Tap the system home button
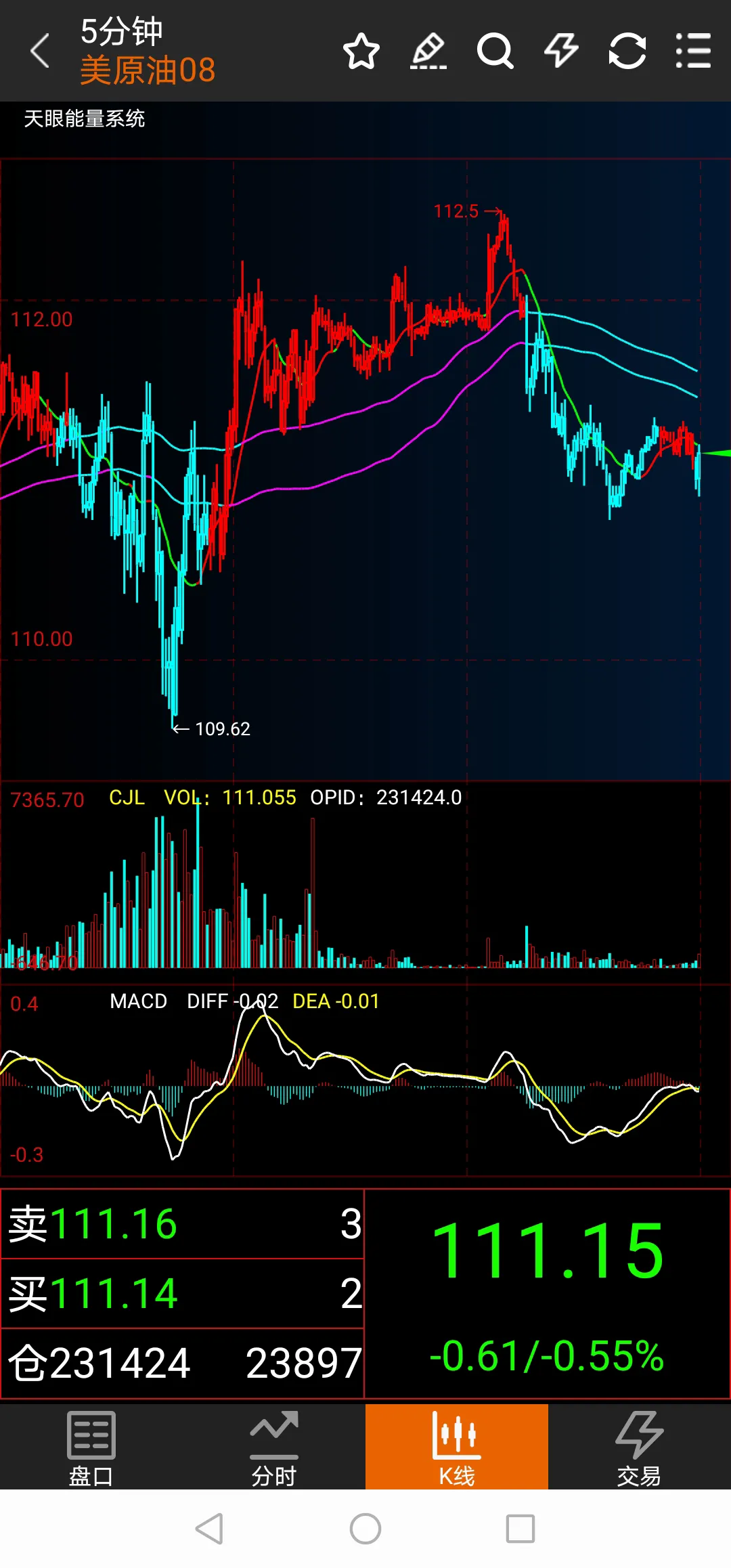This screenshot has width=731, height=1568. point(365,1529)
